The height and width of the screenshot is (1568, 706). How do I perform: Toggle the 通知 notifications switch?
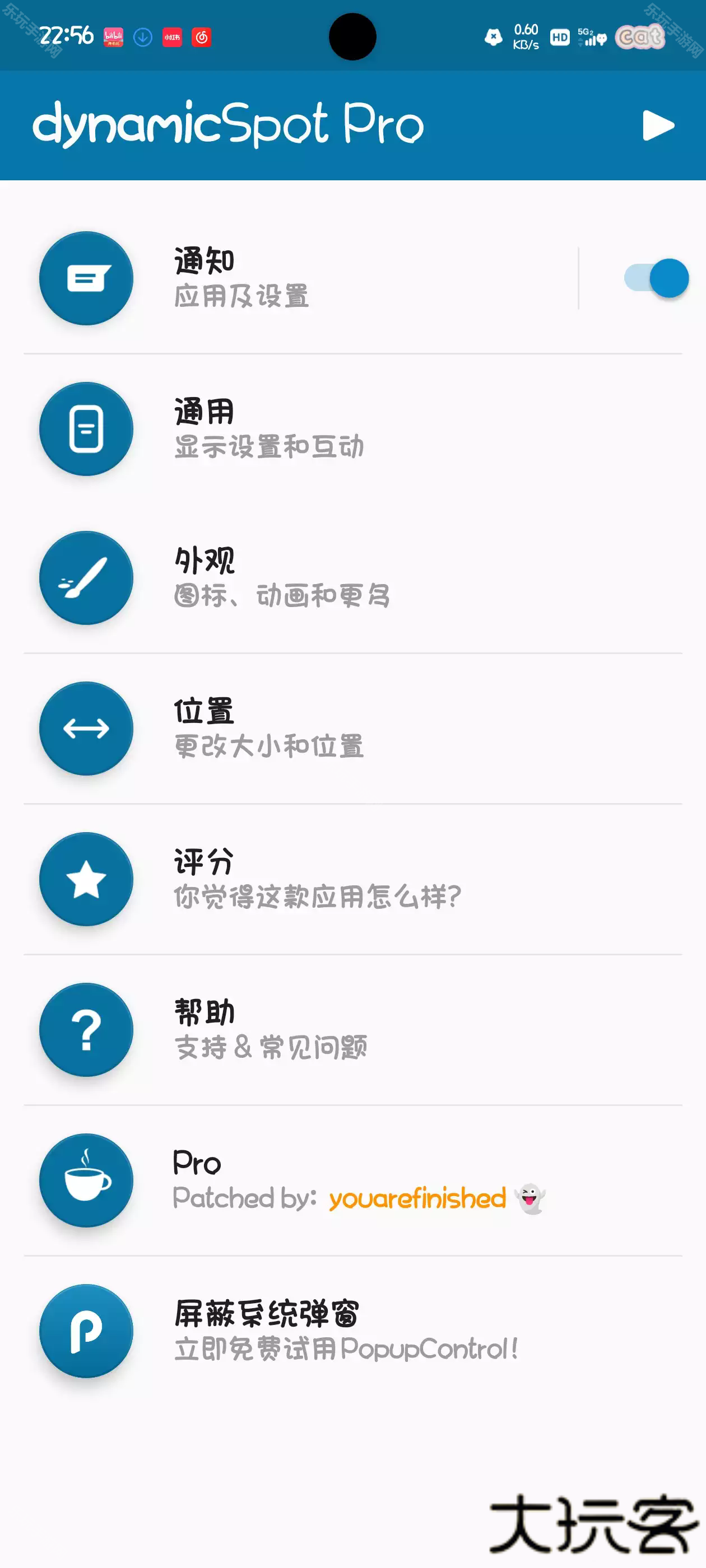point(656,279)
